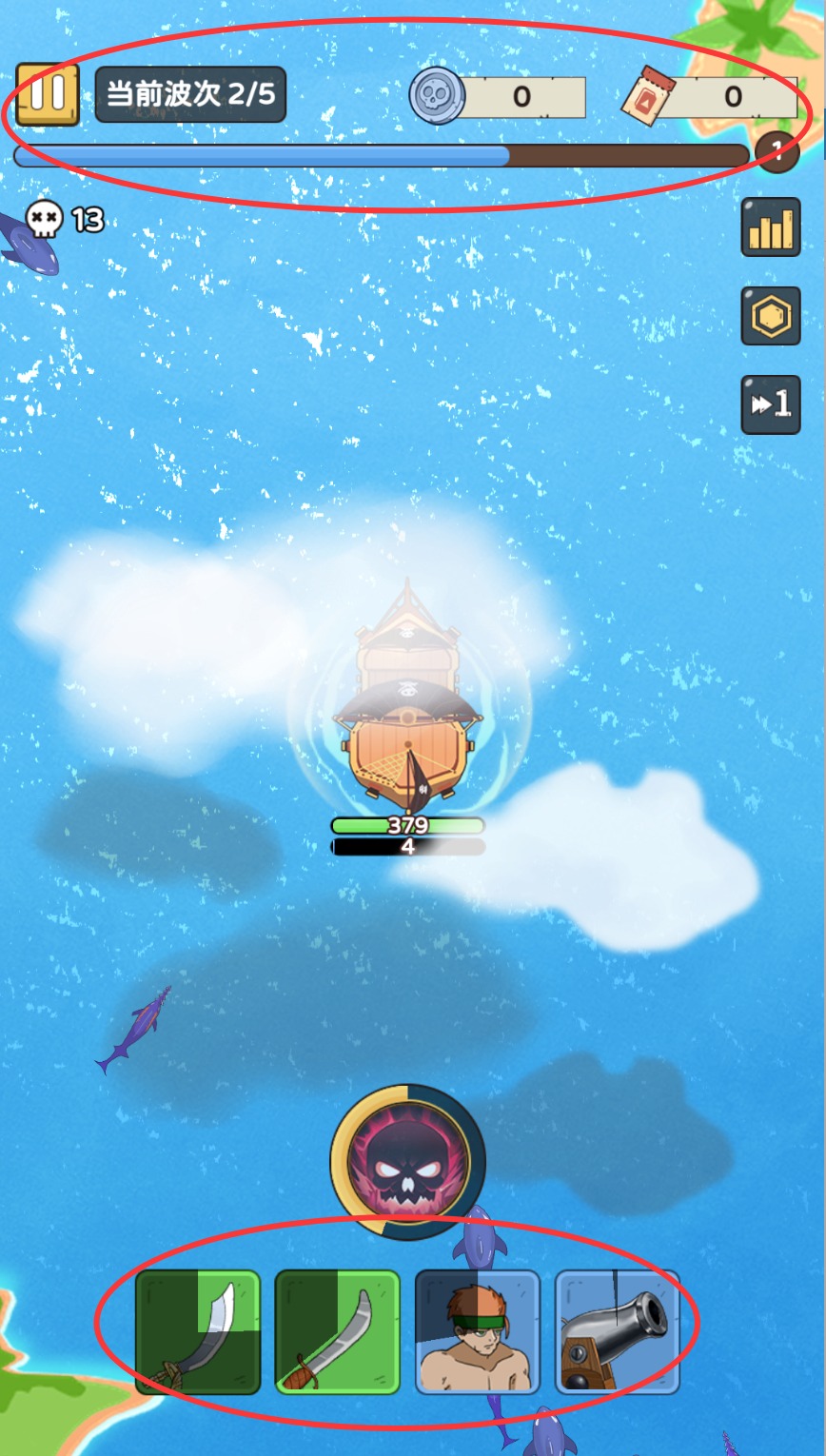
Task: Select the cannon weapon slot
Action: [x=618, y=1332]
